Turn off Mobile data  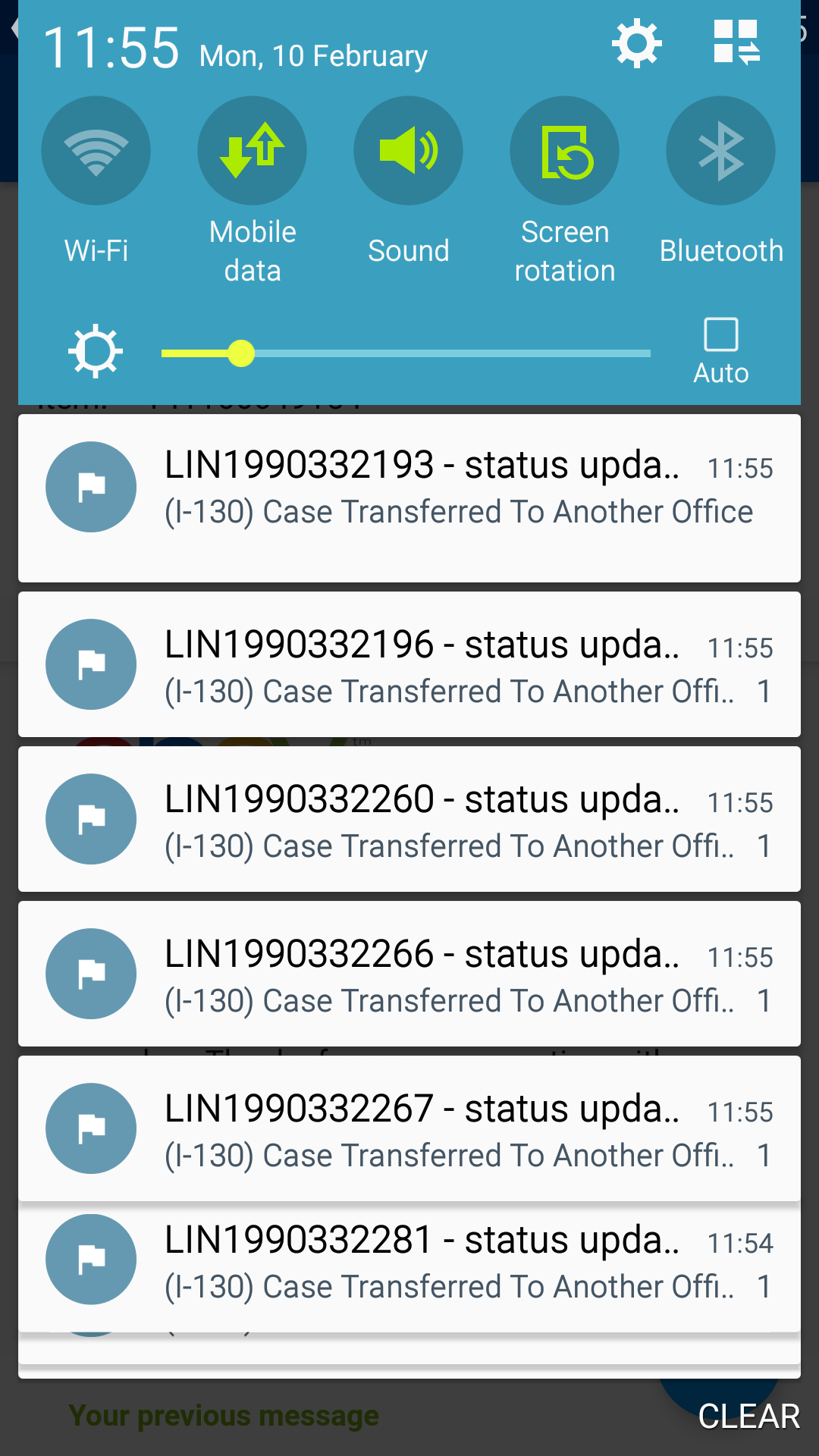pyautogui.click(x=253, y=150)
